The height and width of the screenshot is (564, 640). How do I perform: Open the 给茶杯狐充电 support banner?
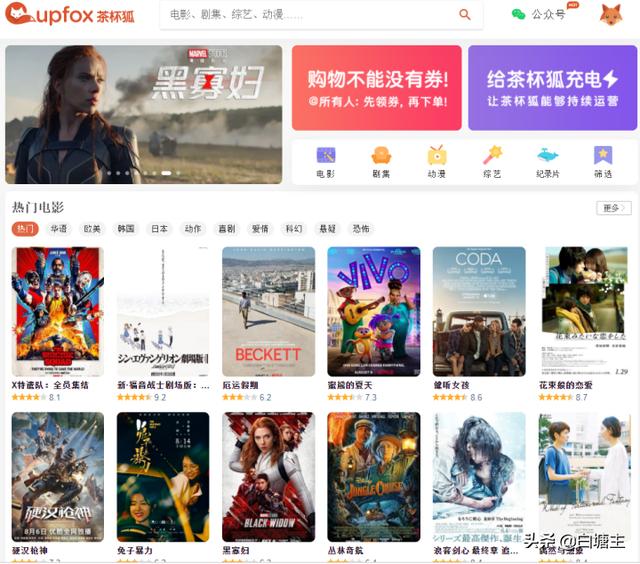pos(552,88)
